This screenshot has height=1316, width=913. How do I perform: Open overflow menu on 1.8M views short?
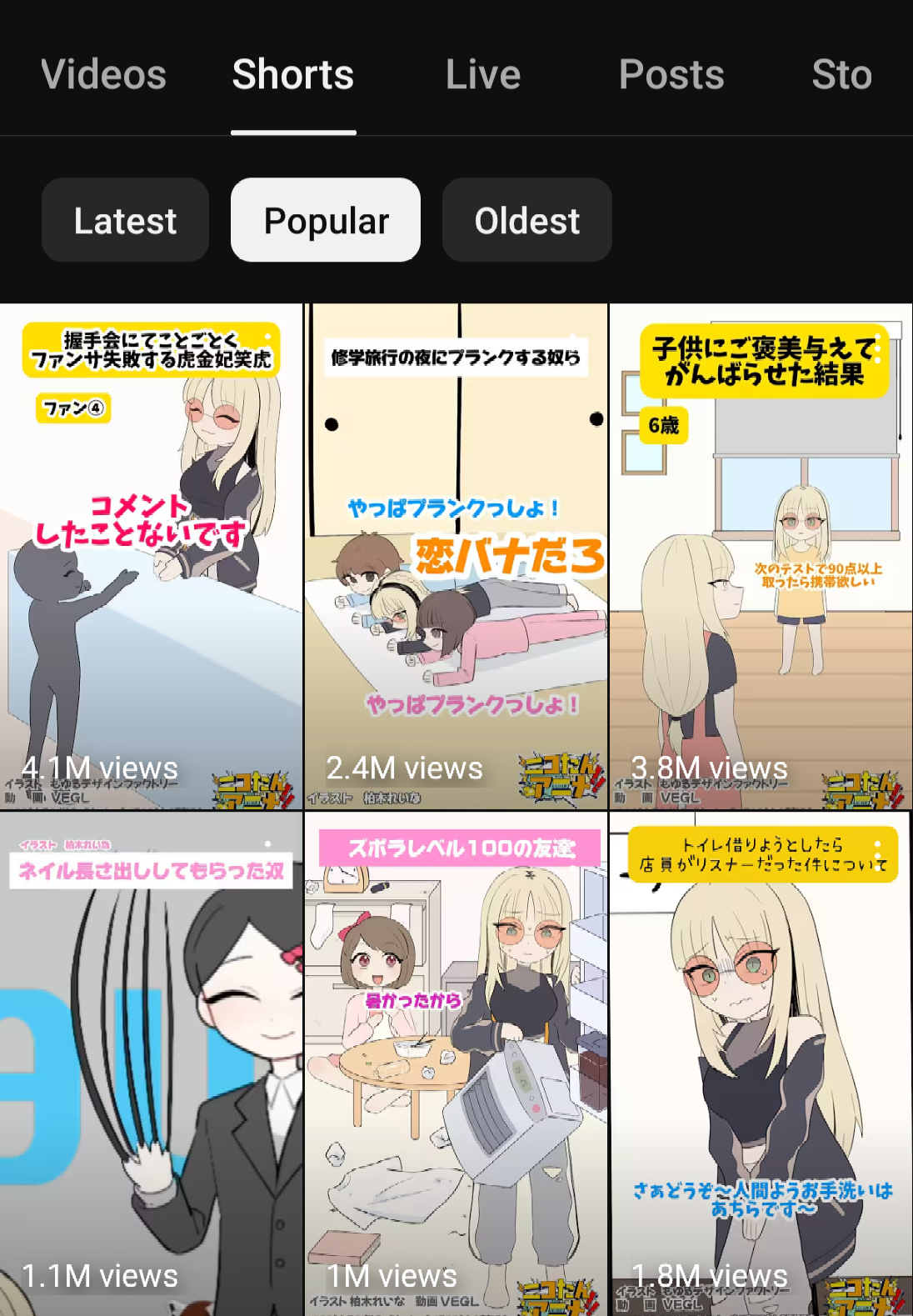tap(878, 855)
